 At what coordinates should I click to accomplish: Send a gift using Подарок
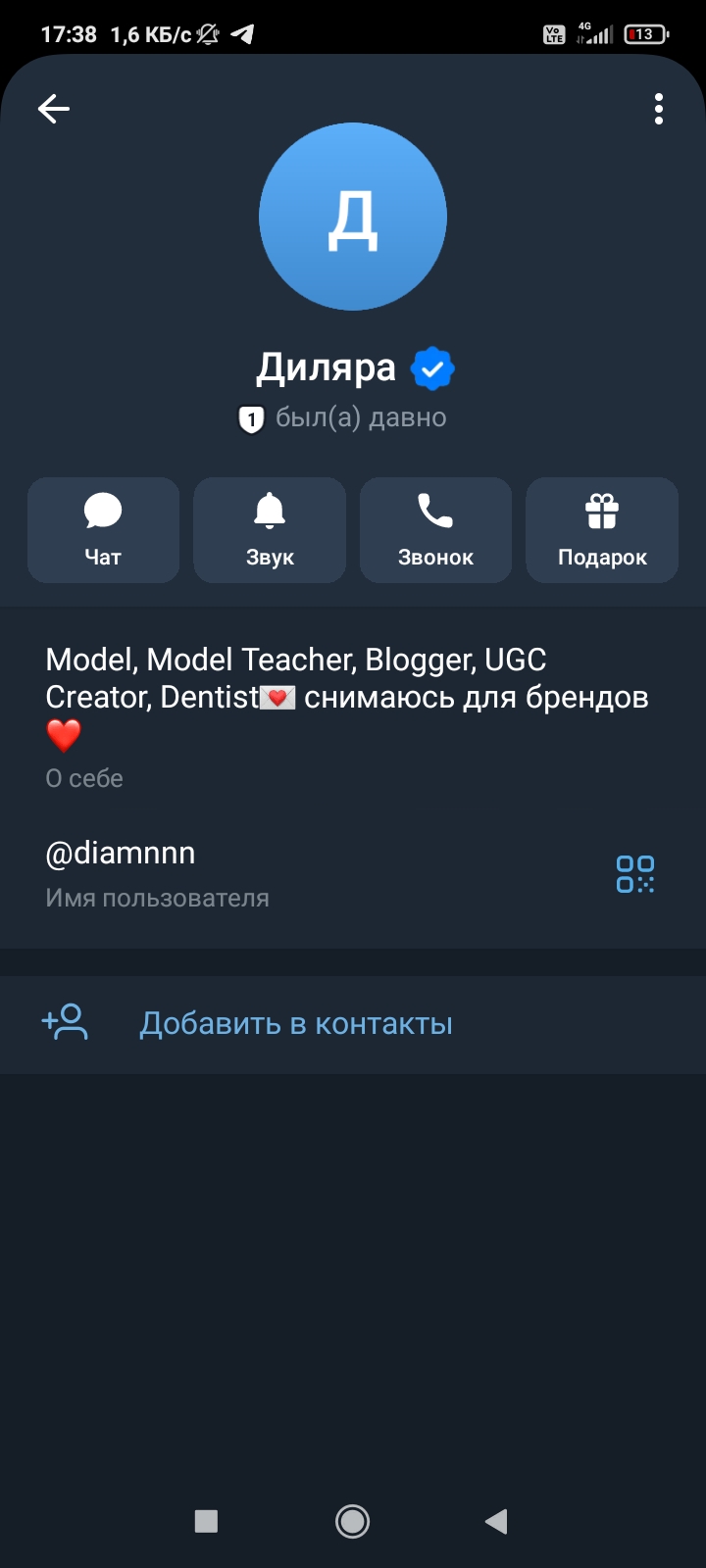pyautogui.click(x=602, y=530)
